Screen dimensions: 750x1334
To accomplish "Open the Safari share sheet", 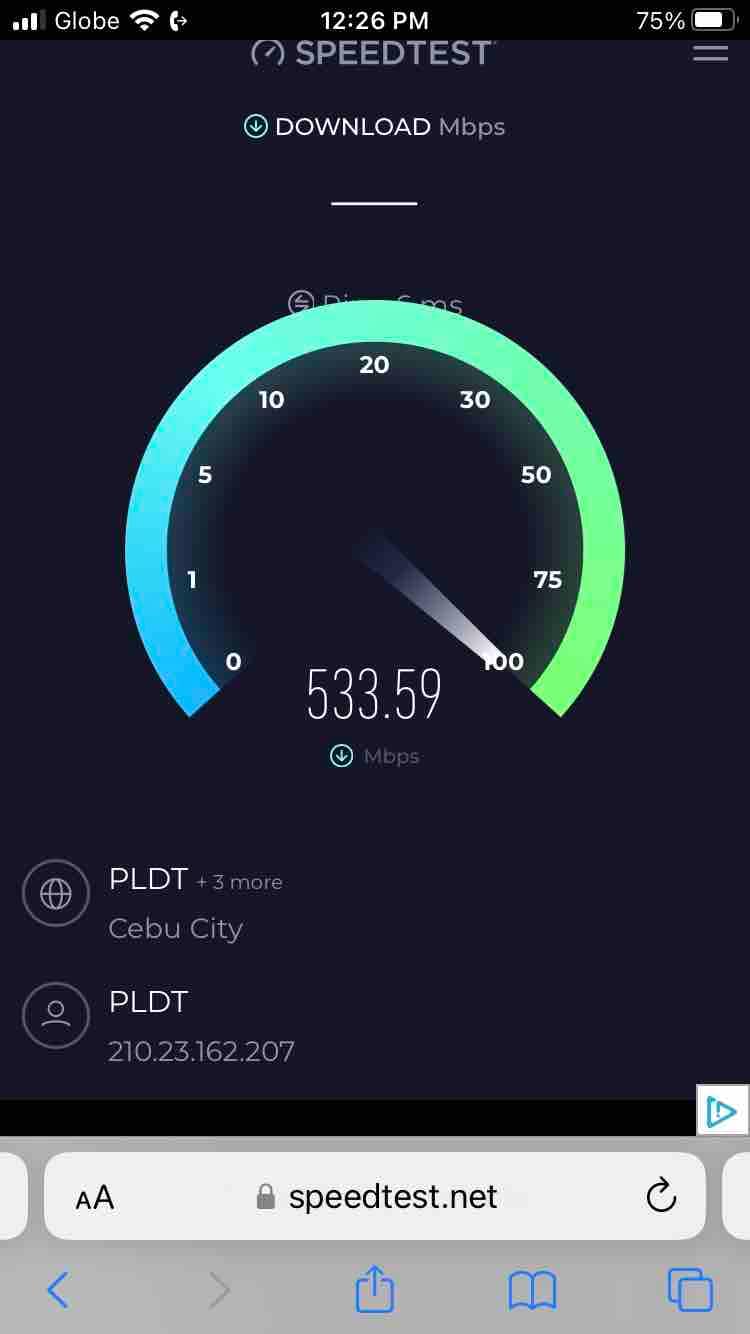I will (x=375, y=1290).
